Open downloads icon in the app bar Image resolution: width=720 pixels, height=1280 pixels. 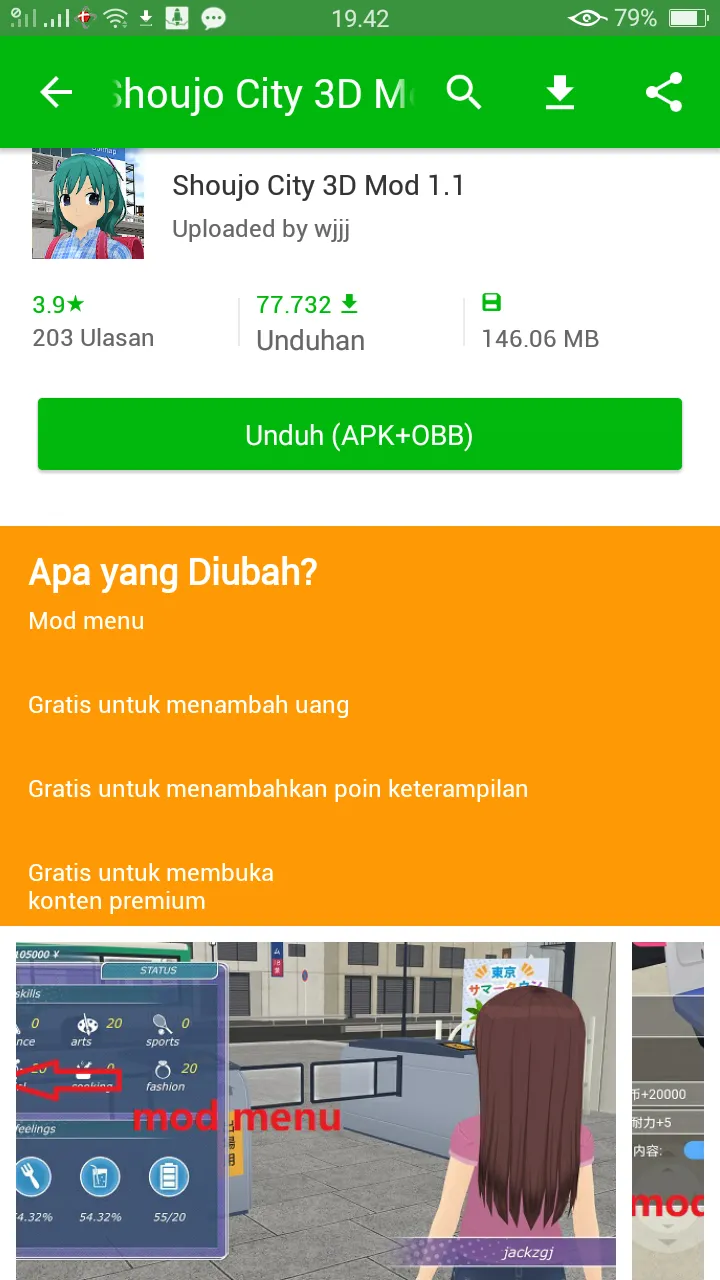point(560,93)
